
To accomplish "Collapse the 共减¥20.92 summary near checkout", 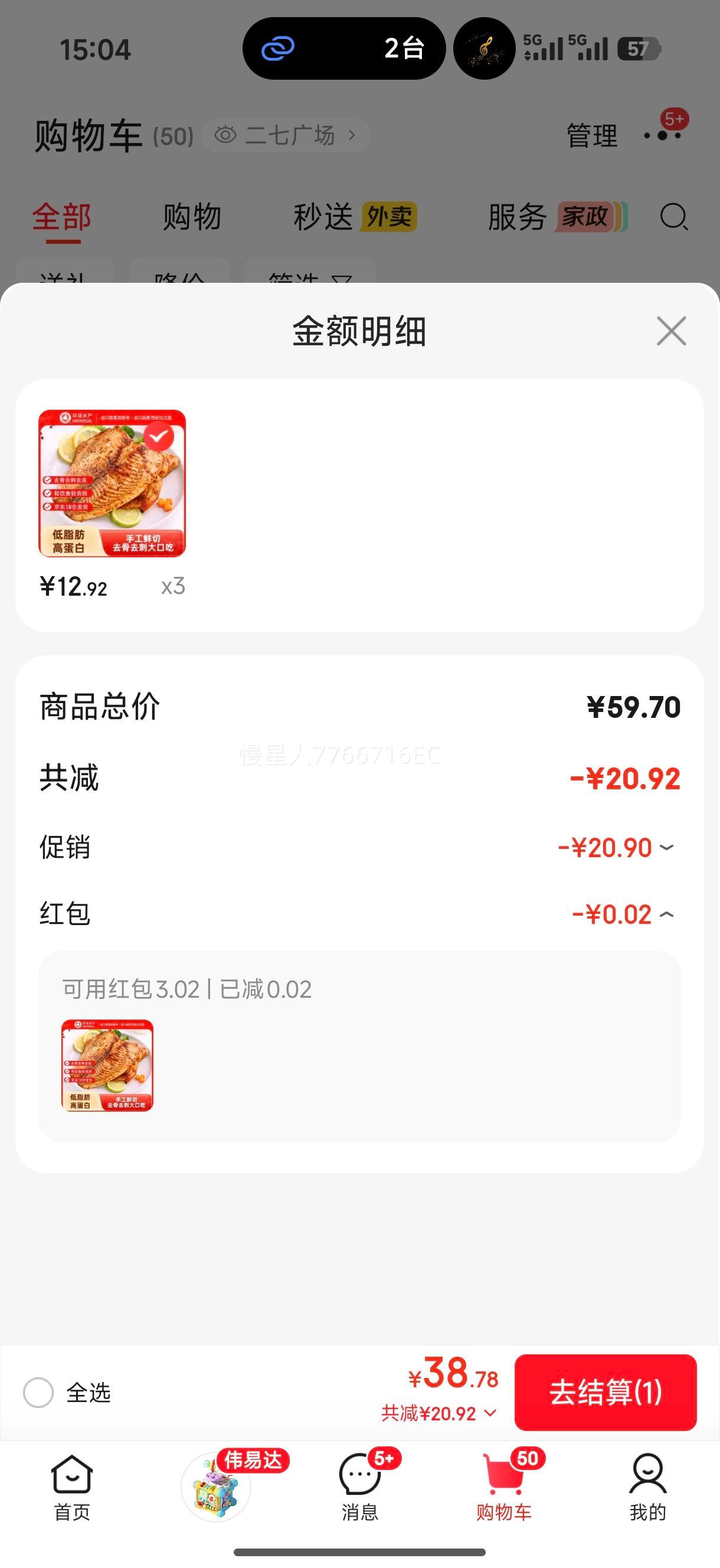I will coord(439,1413).
